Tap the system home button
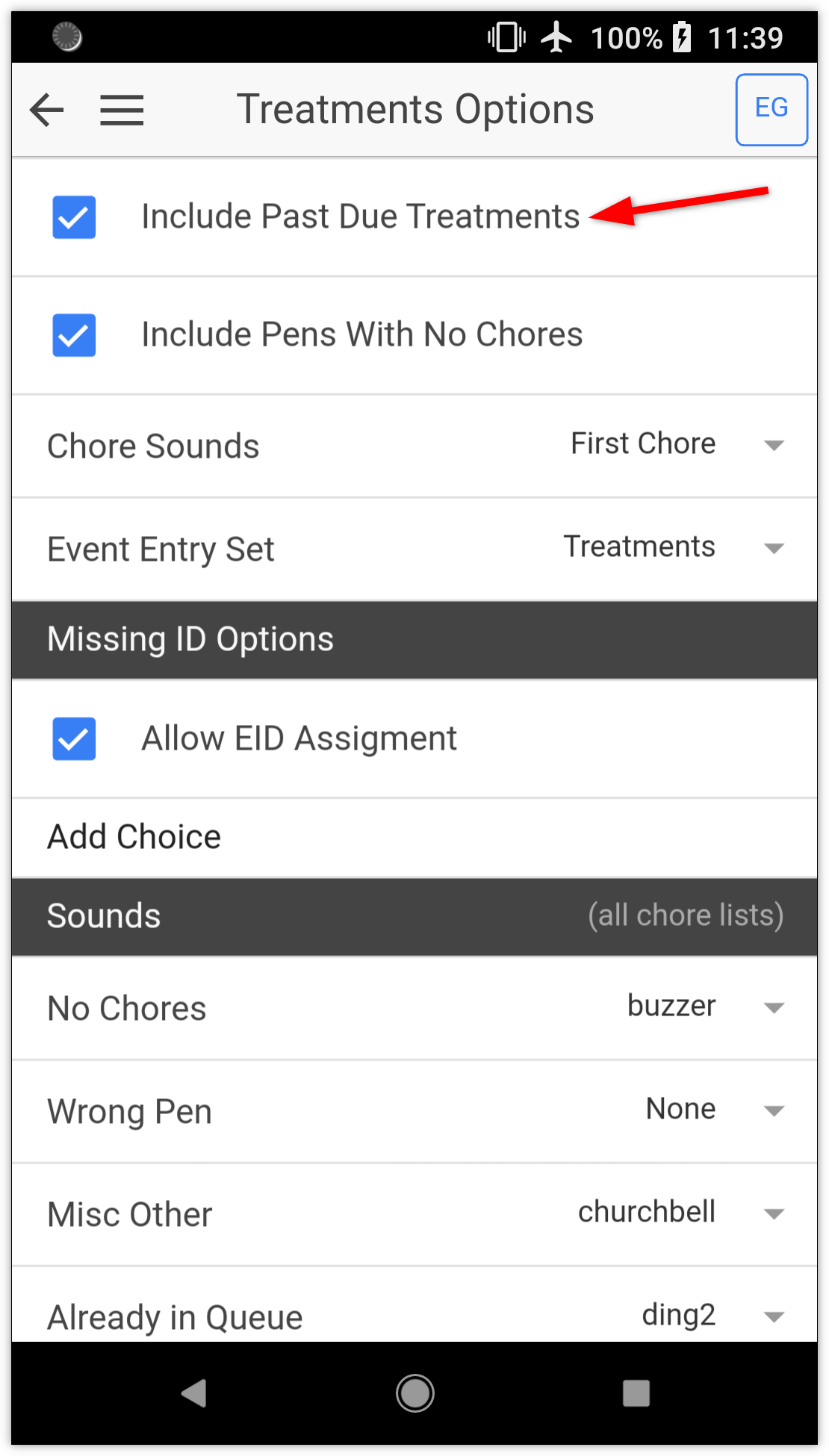This screenshot has width=829, height=1456. click(x=414, y=1393)
